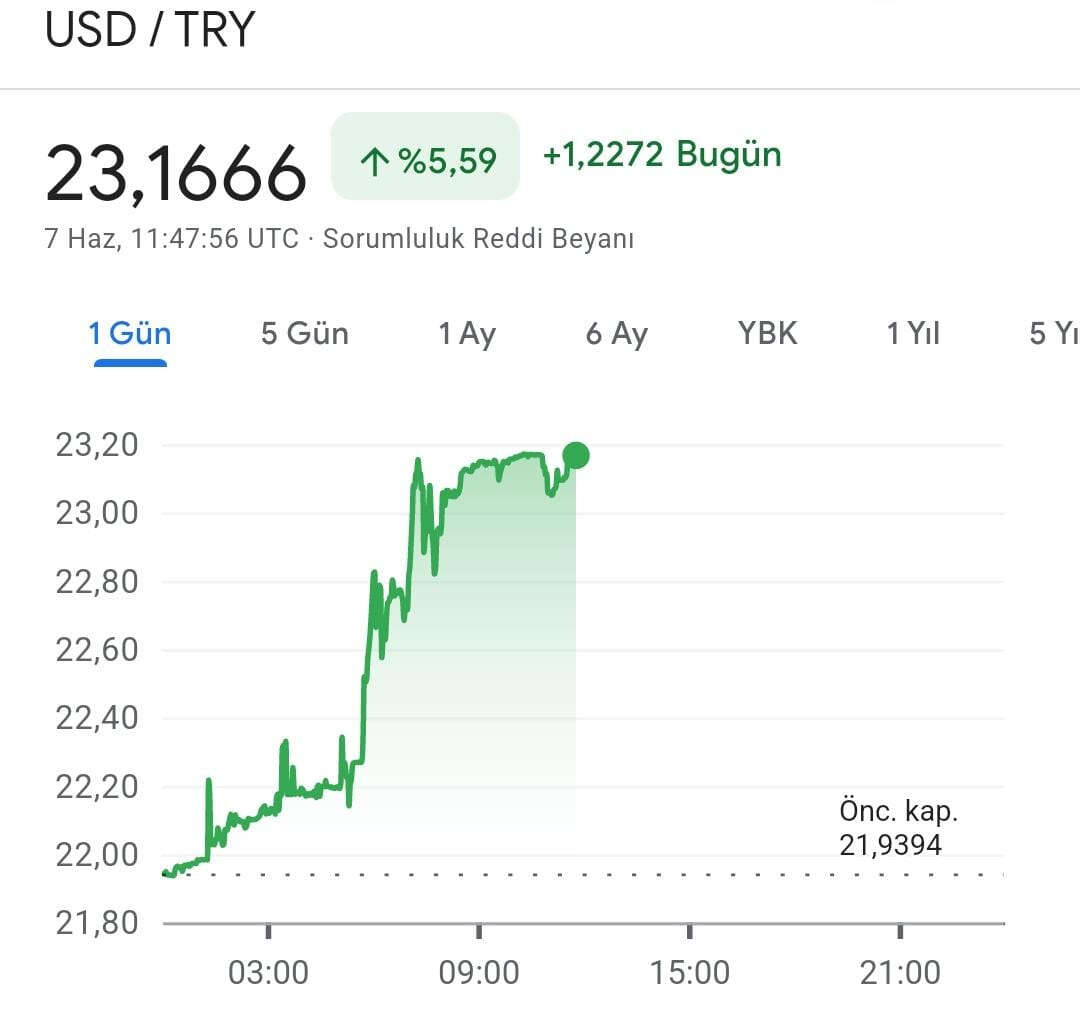This screenshot has width=1080, height=1027.
Task: Show the 1 Ay price chart
Action: 467,333
